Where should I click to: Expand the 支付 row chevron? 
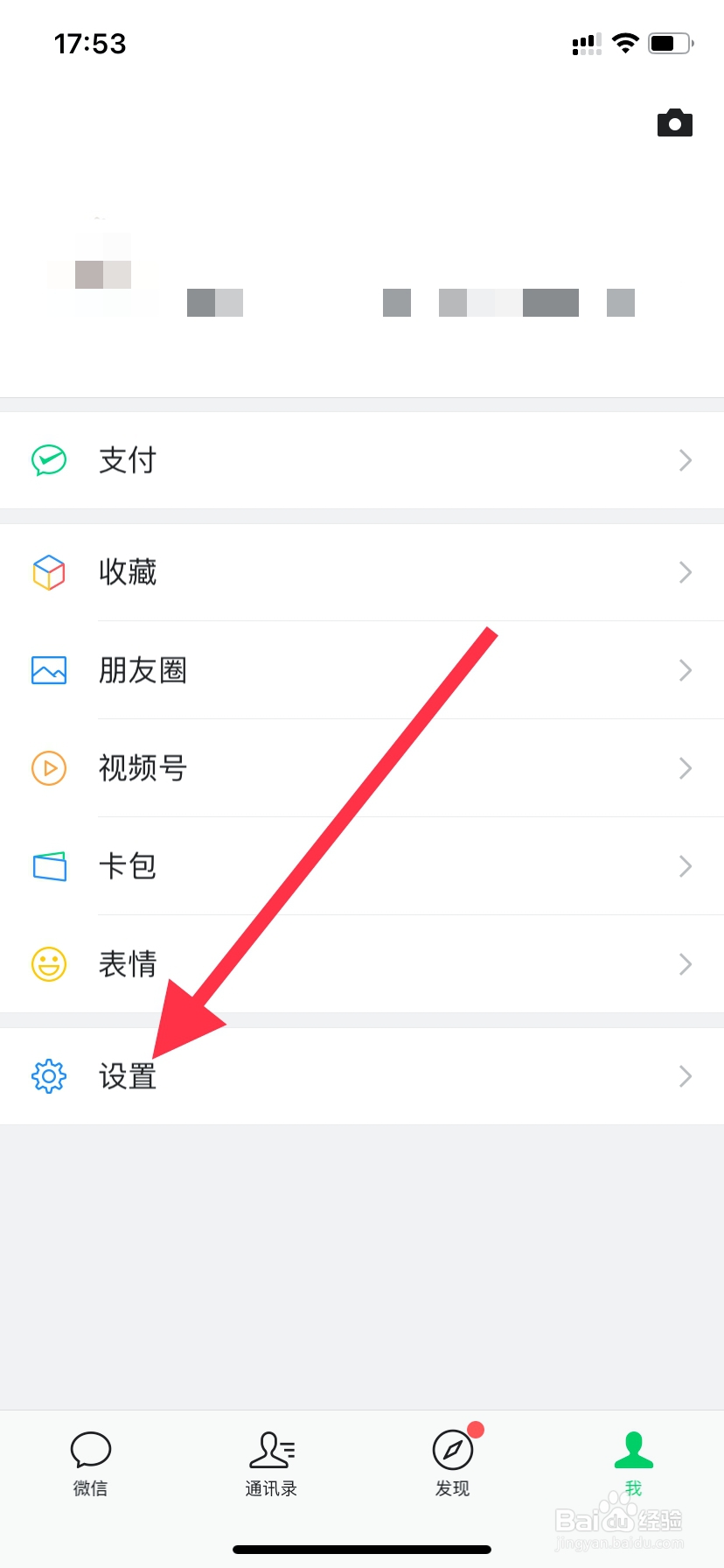[x=686, y=458]
